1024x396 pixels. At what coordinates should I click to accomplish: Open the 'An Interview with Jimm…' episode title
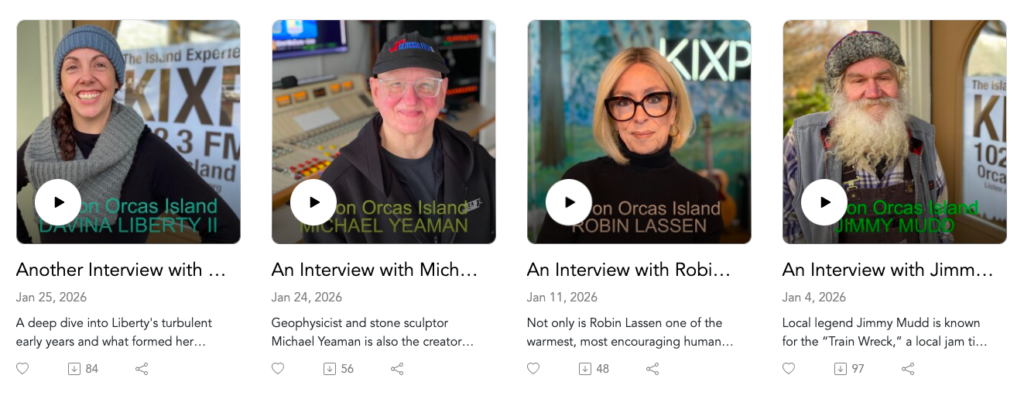(887, 269)
